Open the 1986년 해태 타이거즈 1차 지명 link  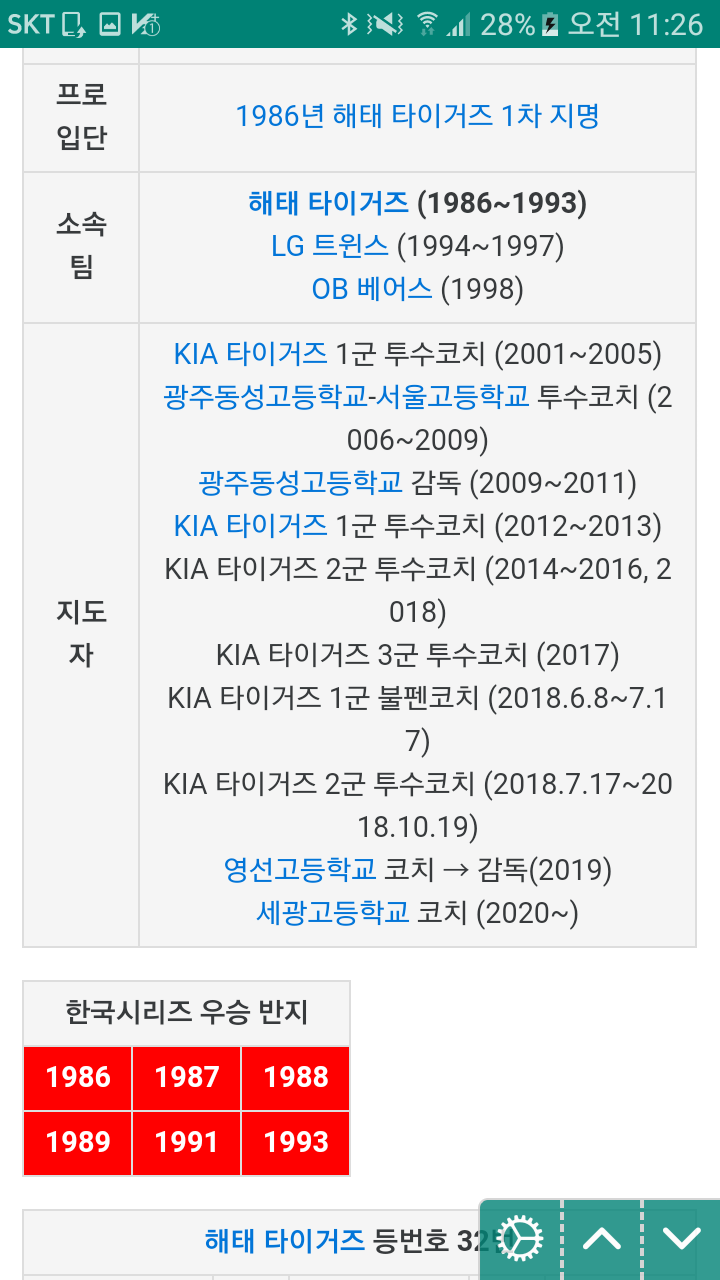417,116
